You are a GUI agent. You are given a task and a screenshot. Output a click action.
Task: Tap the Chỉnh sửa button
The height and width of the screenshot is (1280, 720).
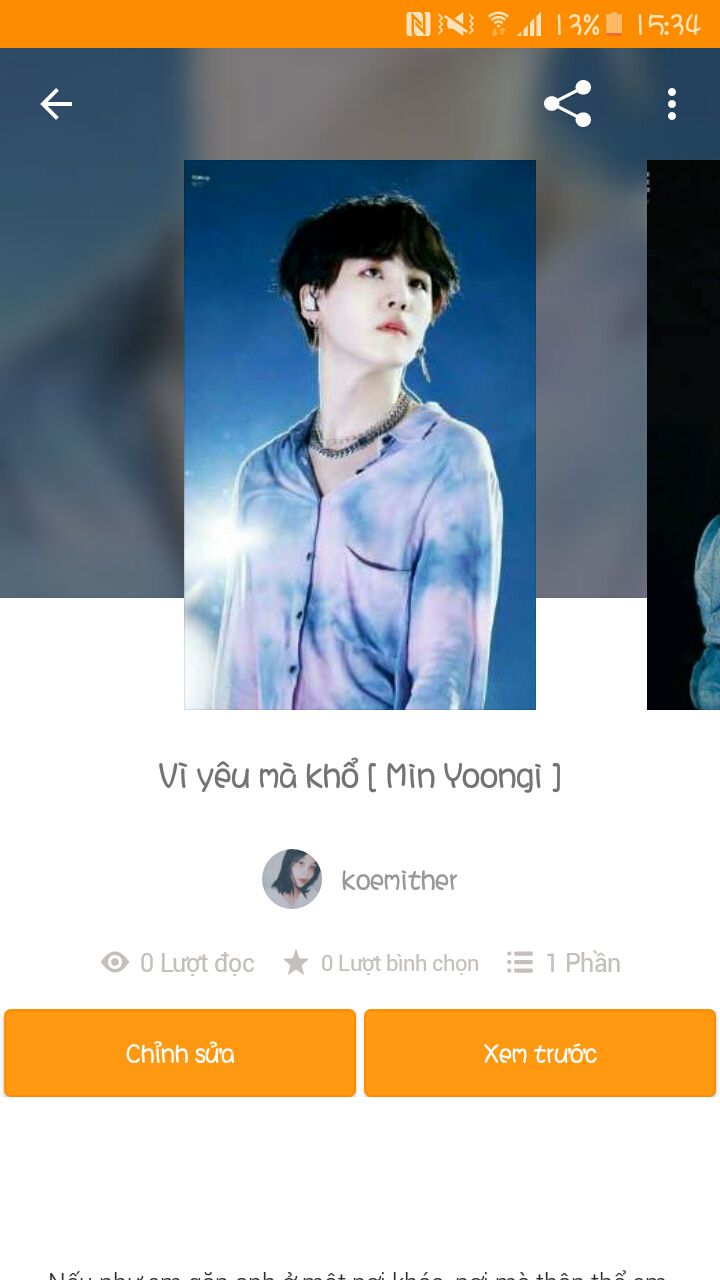(180, 1053)
